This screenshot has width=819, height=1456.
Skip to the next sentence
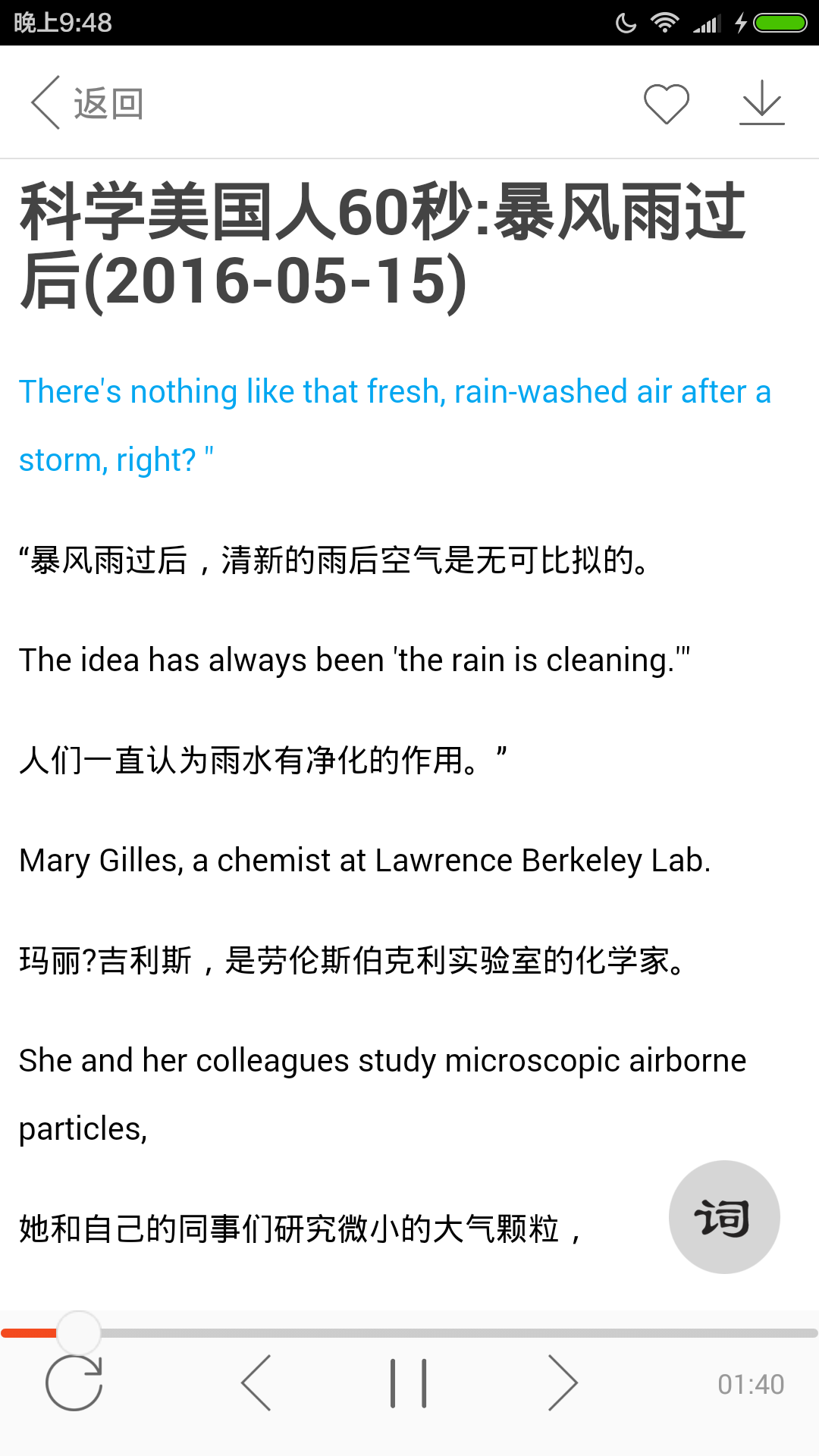click(563, 1383)
